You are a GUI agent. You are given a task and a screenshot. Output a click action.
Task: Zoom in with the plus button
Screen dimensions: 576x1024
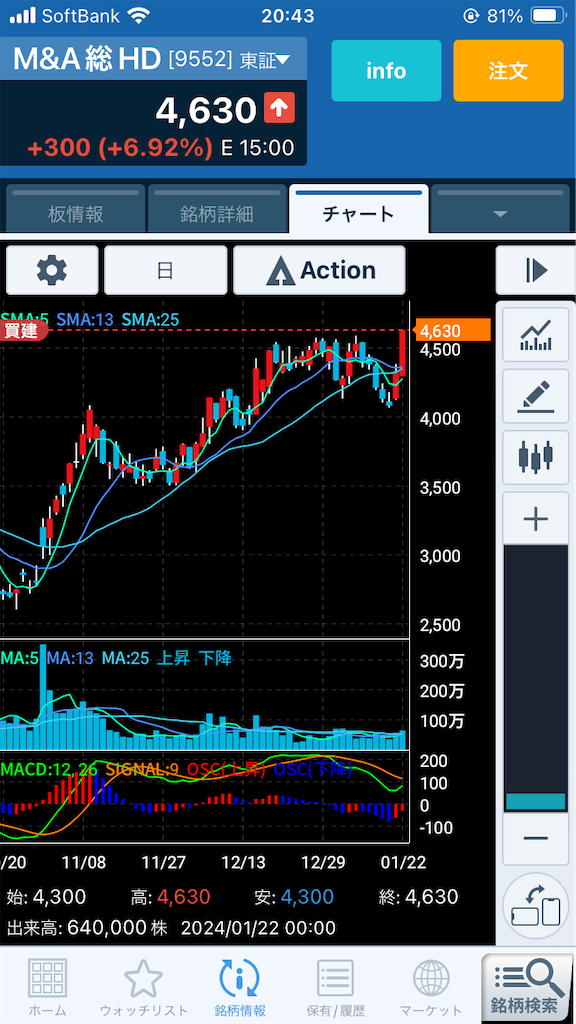[535, 519]
